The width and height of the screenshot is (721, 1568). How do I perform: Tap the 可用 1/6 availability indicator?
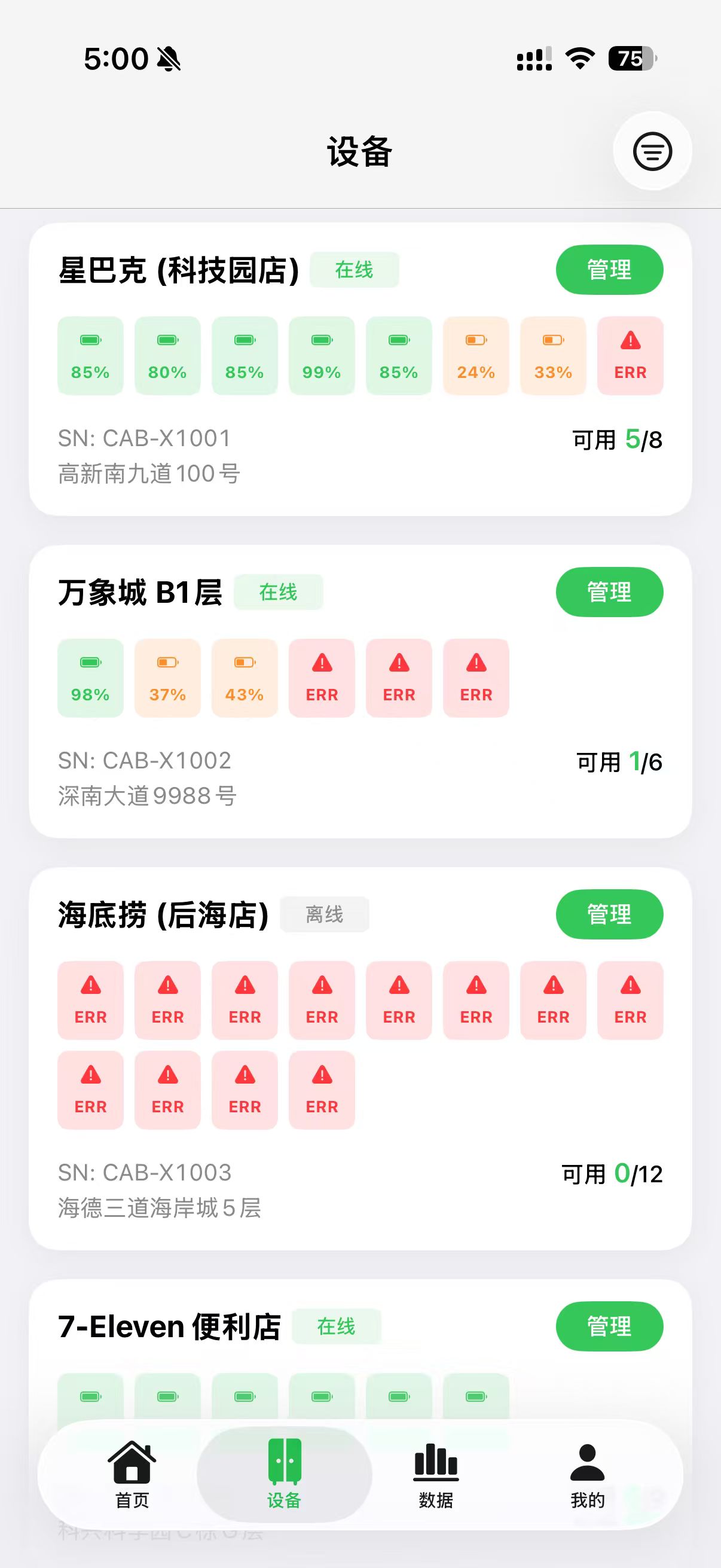click(x=617, y=761)
